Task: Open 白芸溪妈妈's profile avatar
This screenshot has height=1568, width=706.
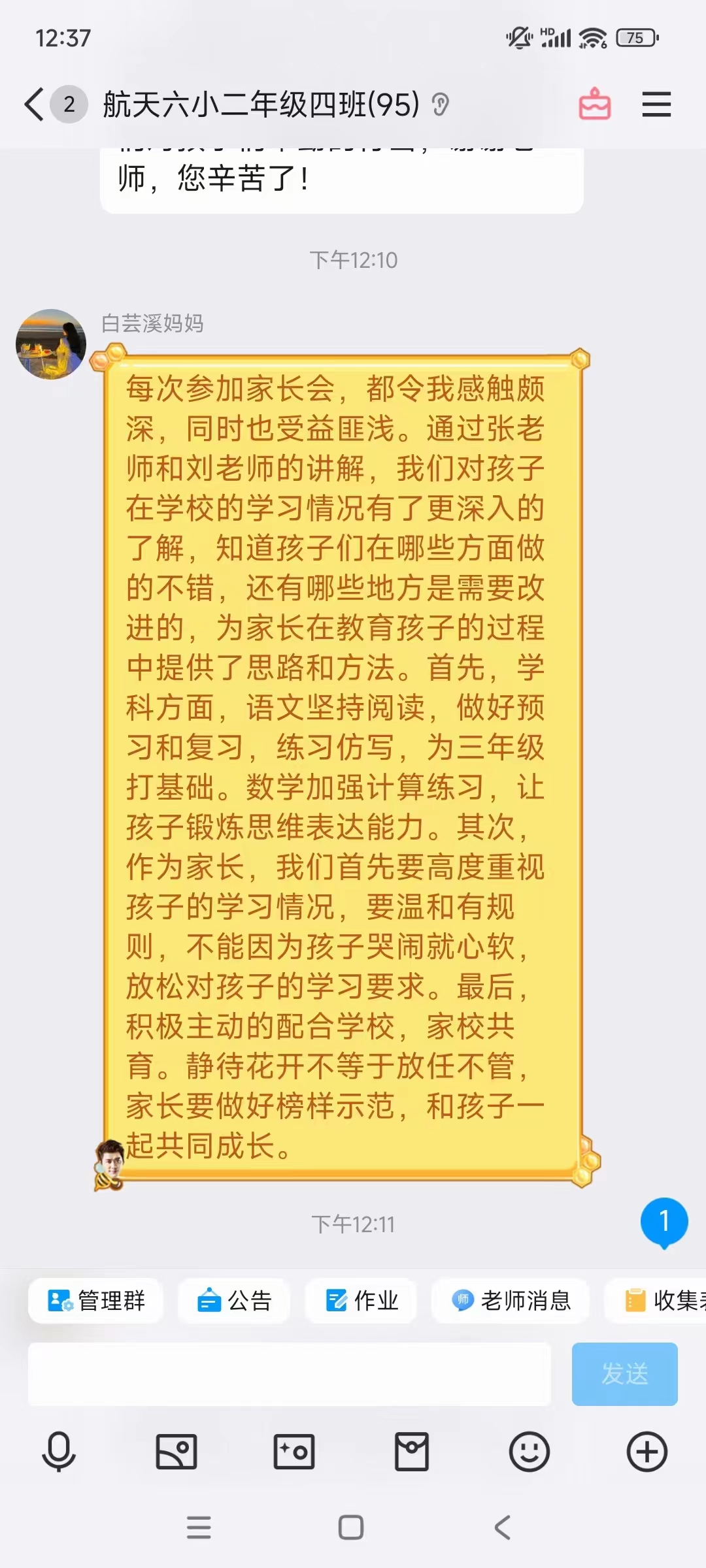Action: [x=51, y=344]
